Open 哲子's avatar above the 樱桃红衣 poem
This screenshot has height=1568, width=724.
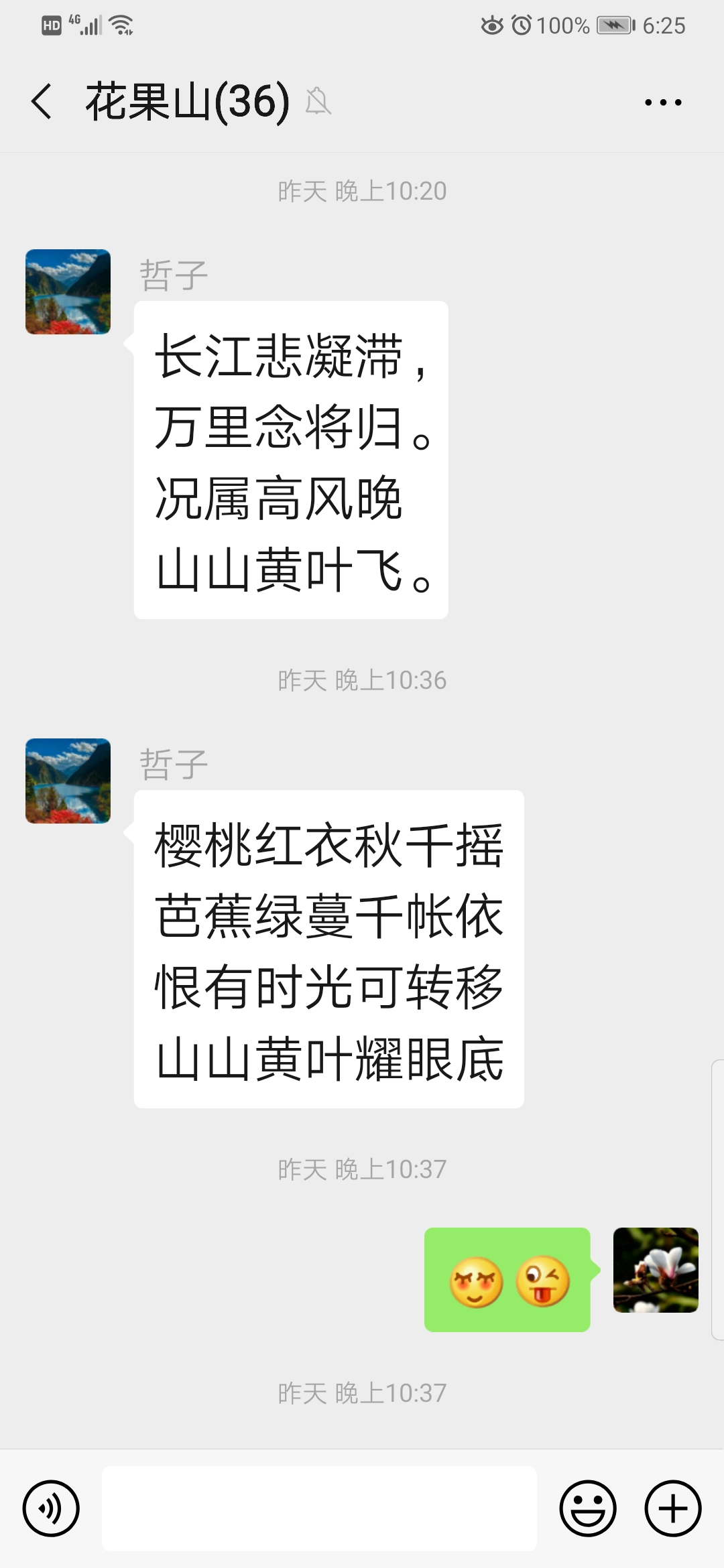coord(68,781)
